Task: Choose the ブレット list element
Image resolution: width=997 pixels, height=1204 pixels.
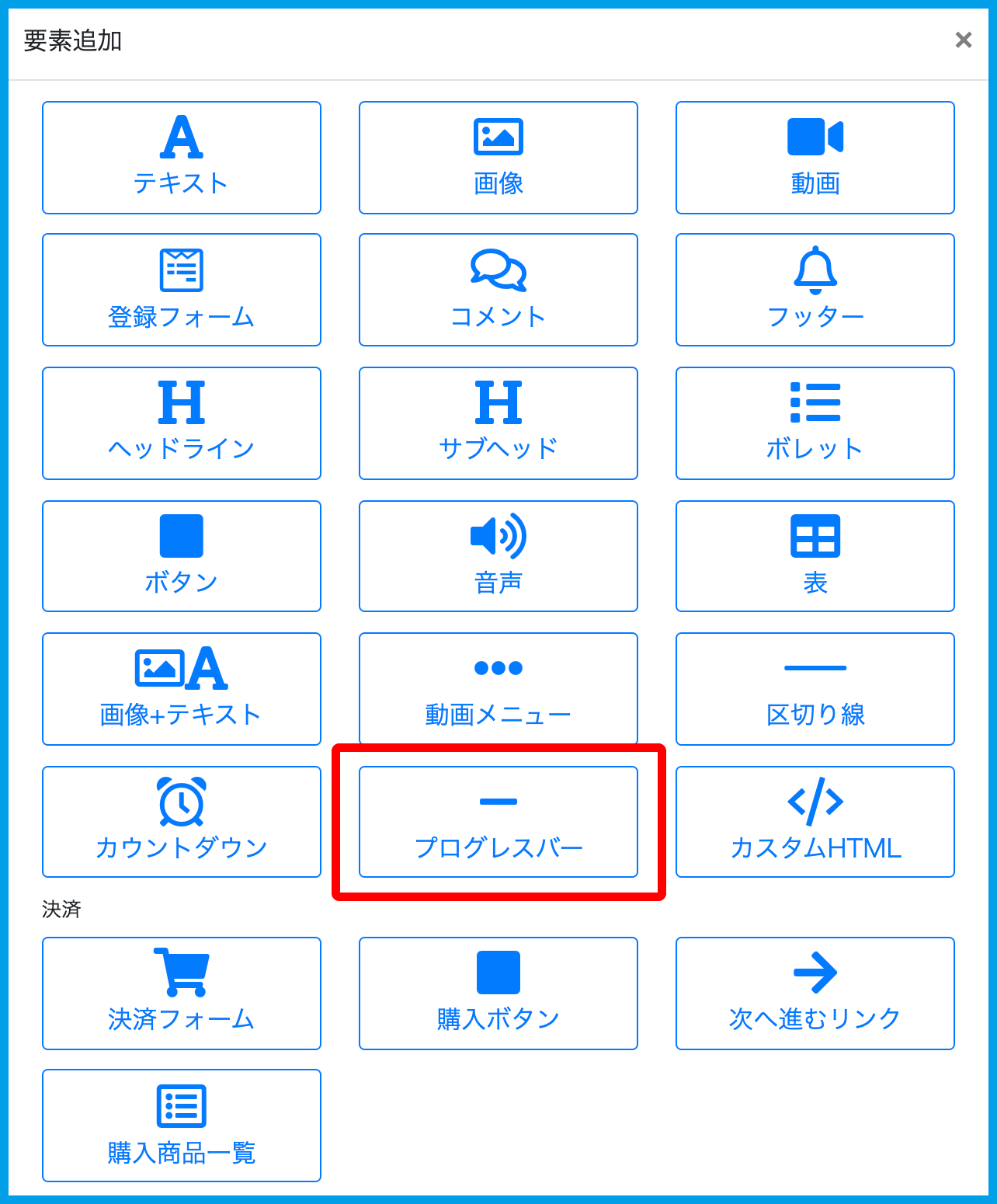Action: 815,423
